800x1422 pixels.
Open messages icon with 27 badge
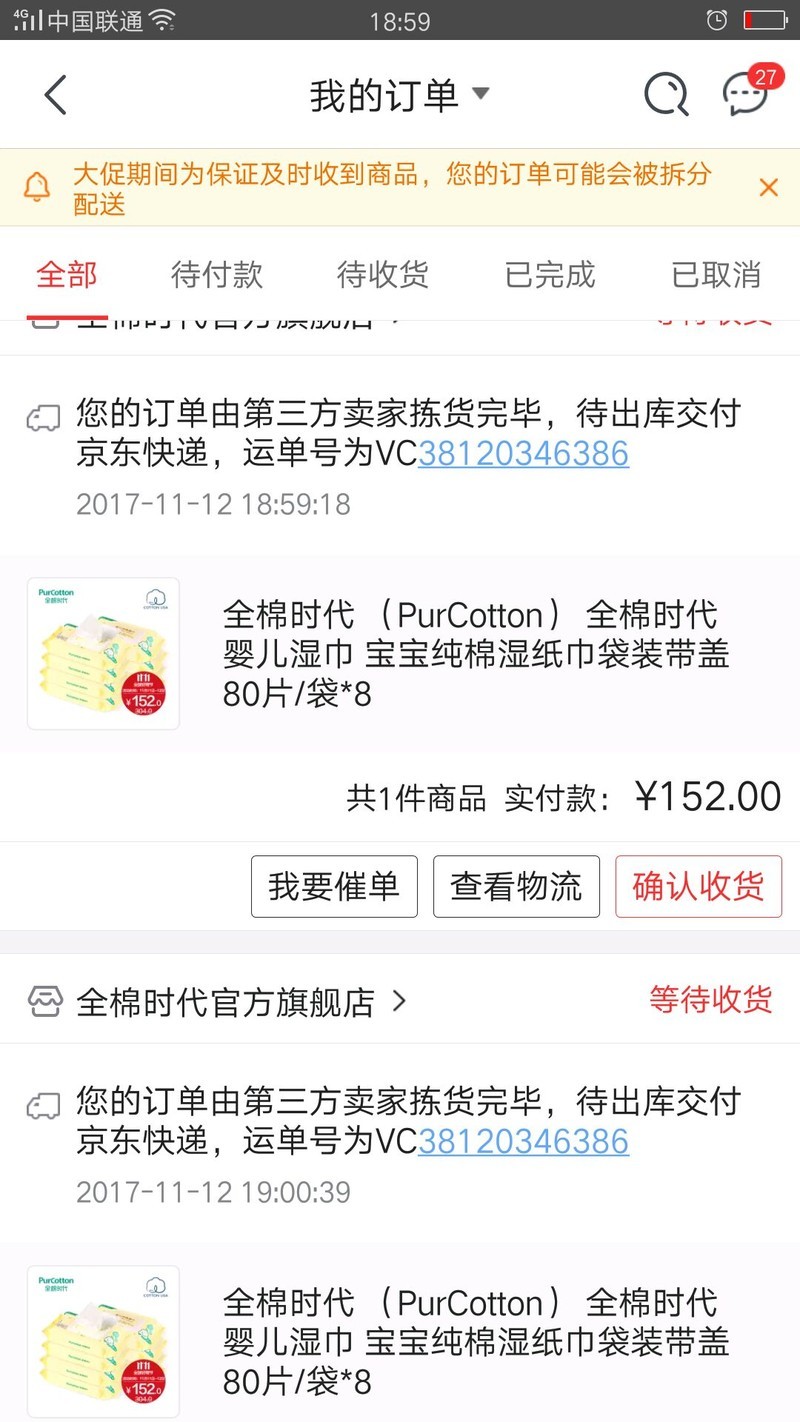[746, 95]
